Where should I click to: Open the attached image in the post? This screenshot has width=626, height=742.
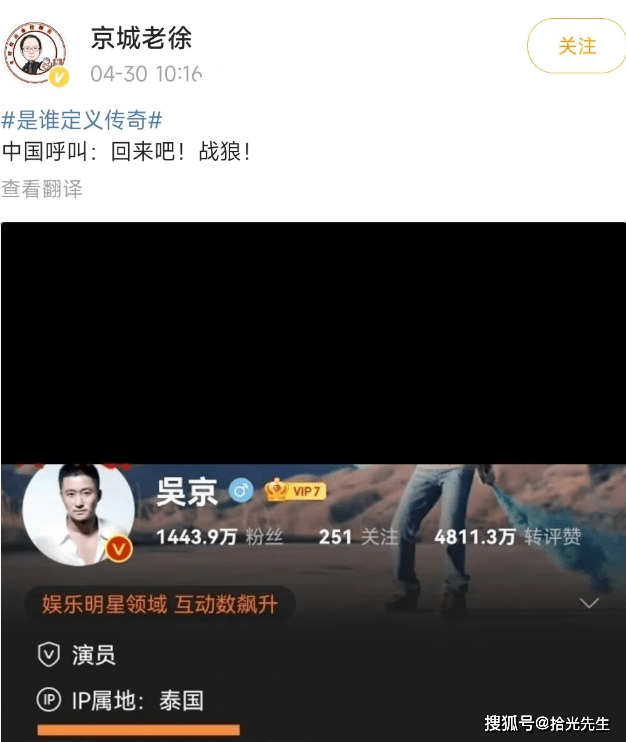313,480
